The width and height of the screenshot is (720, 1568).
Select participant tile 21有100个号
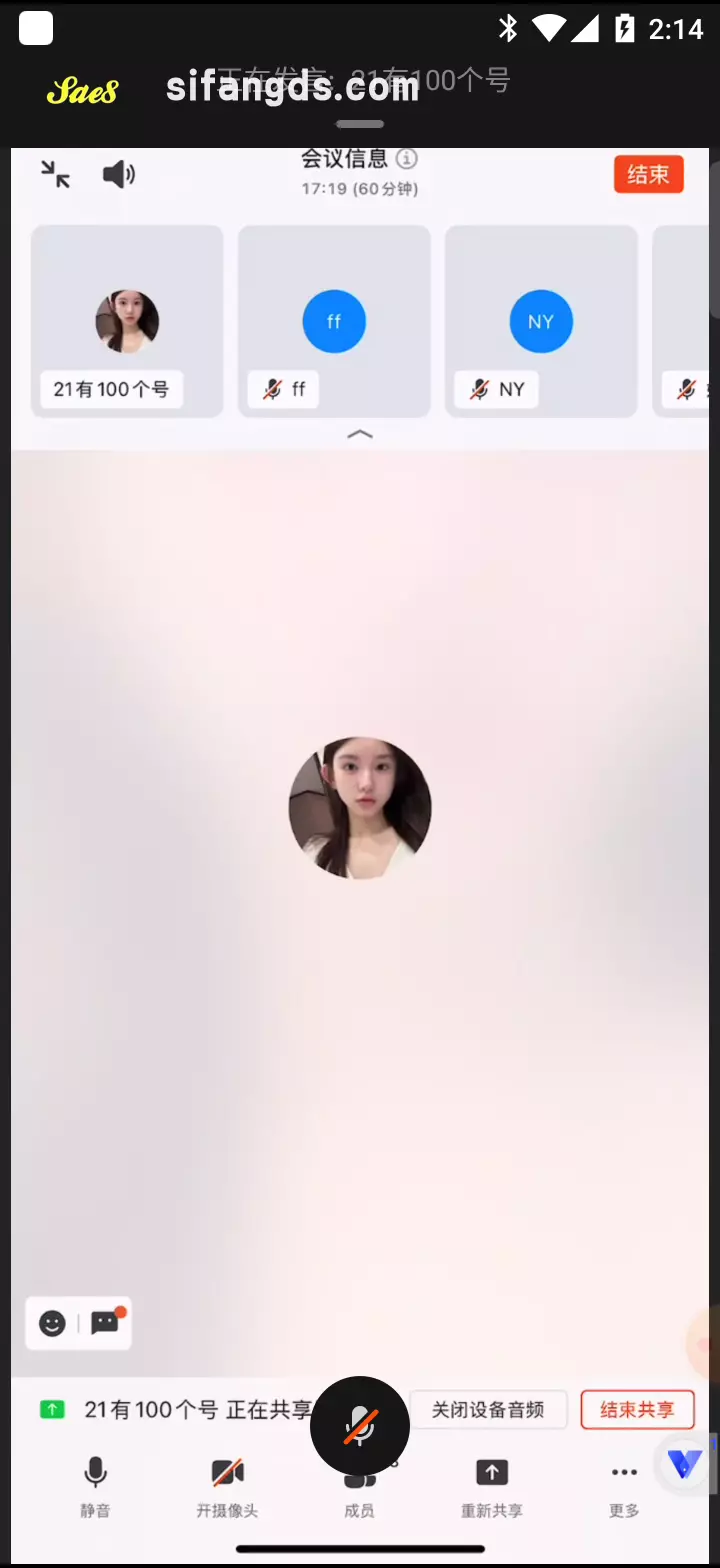point(127,321)
